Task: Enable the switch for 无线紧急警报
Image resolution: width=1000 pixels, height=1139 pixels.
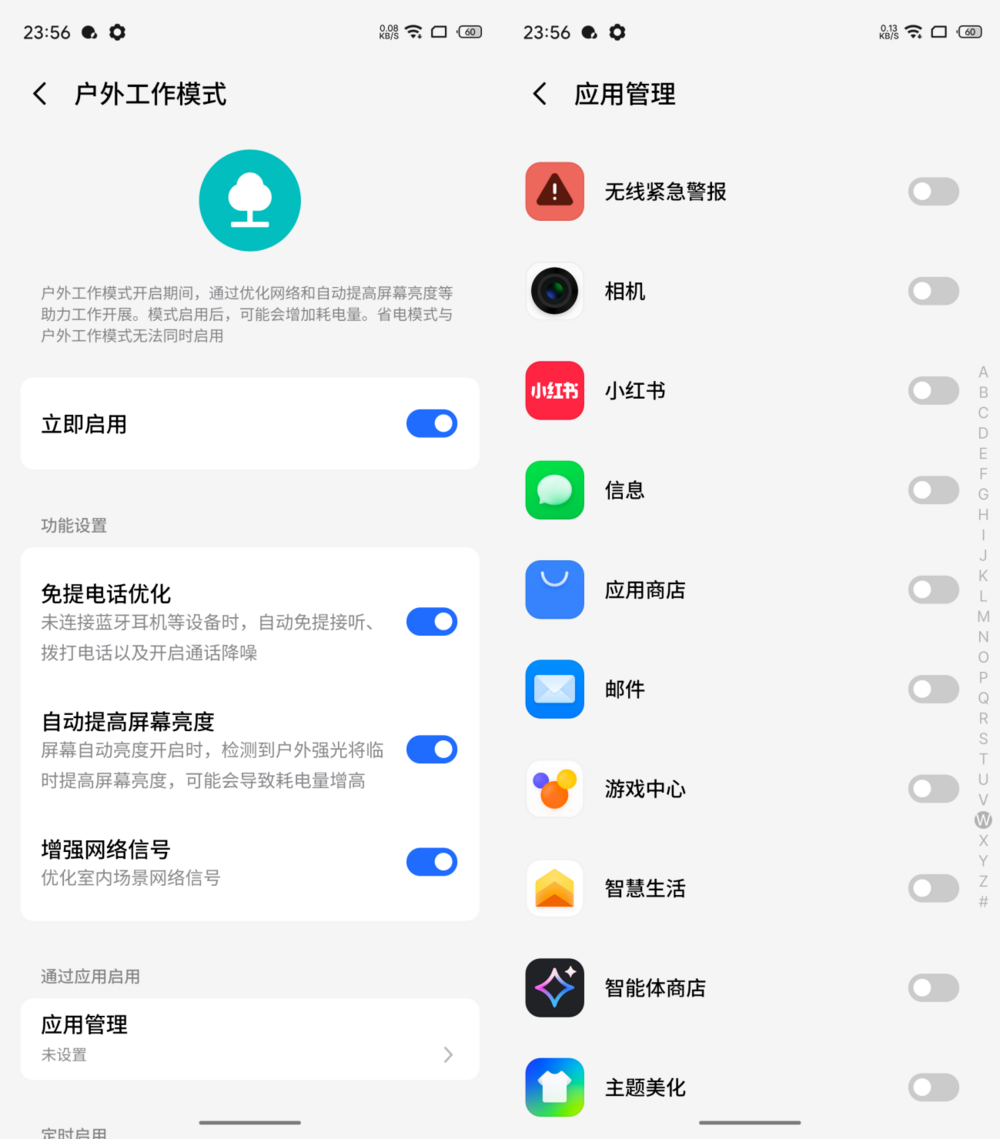Action: click(x=933, y=192)
